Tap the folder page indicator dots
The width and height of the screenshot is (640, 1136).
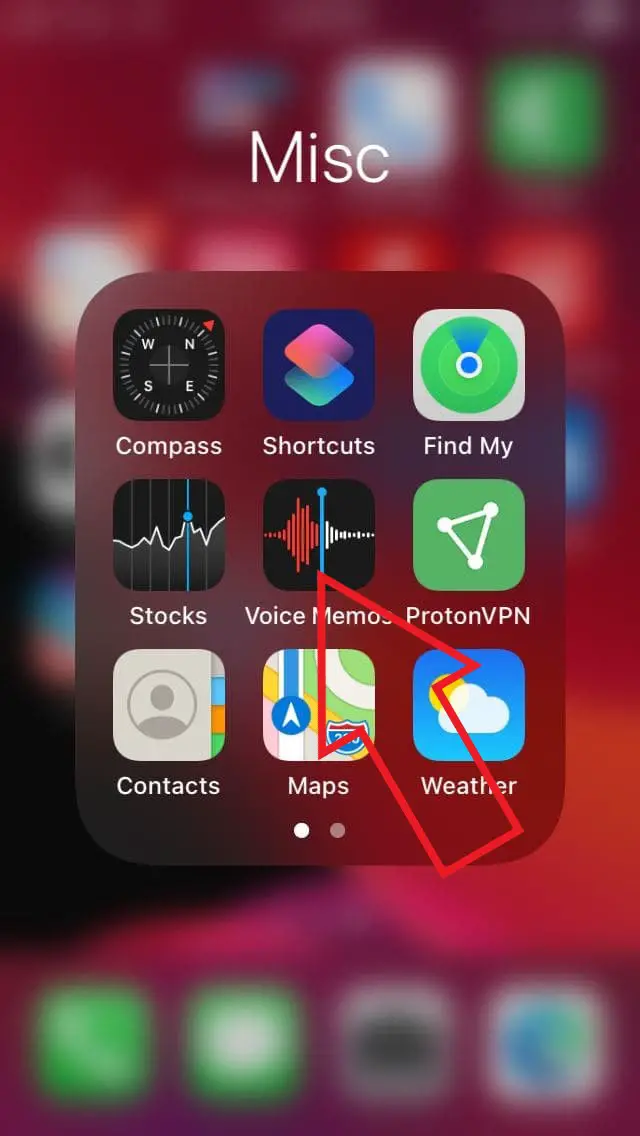[x=319, y=830]
